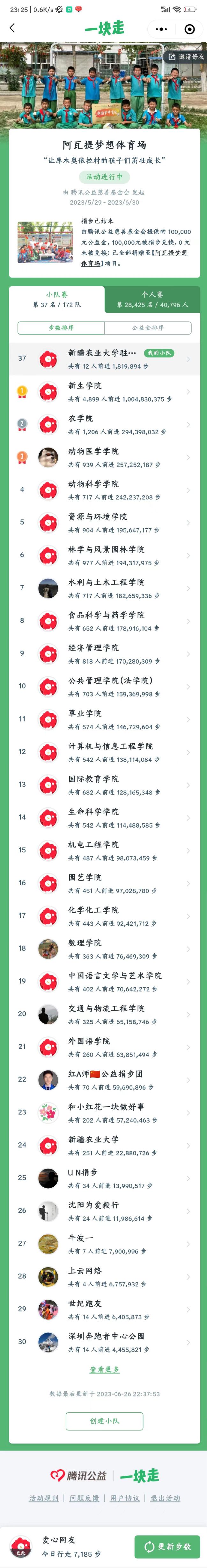Image resolution: width=207 pixels, height=1568 pixels.
Task: Choose 步数排序 sorting
Action: (61, 328)
